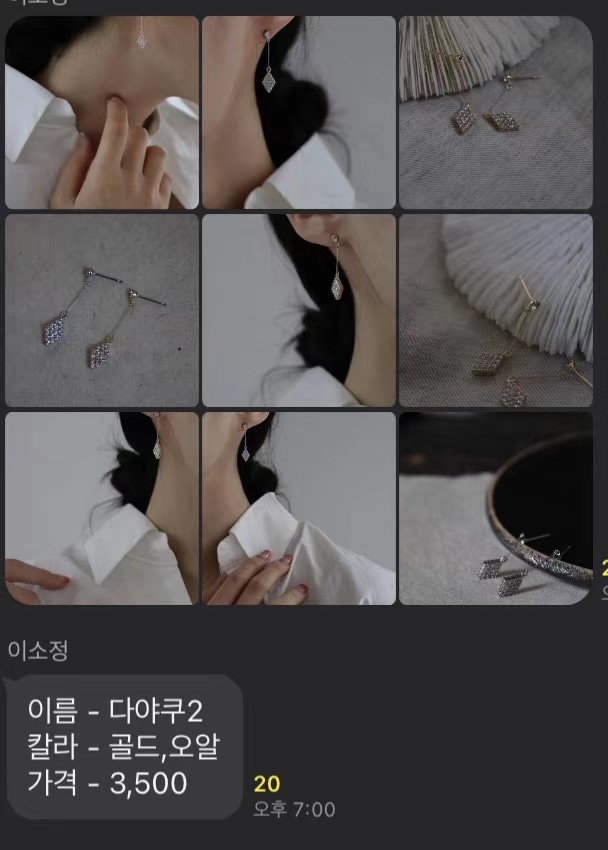608x850 pixels.
Task: Open the photo of a hand touching the neck
Action: (x=101, y=112)
